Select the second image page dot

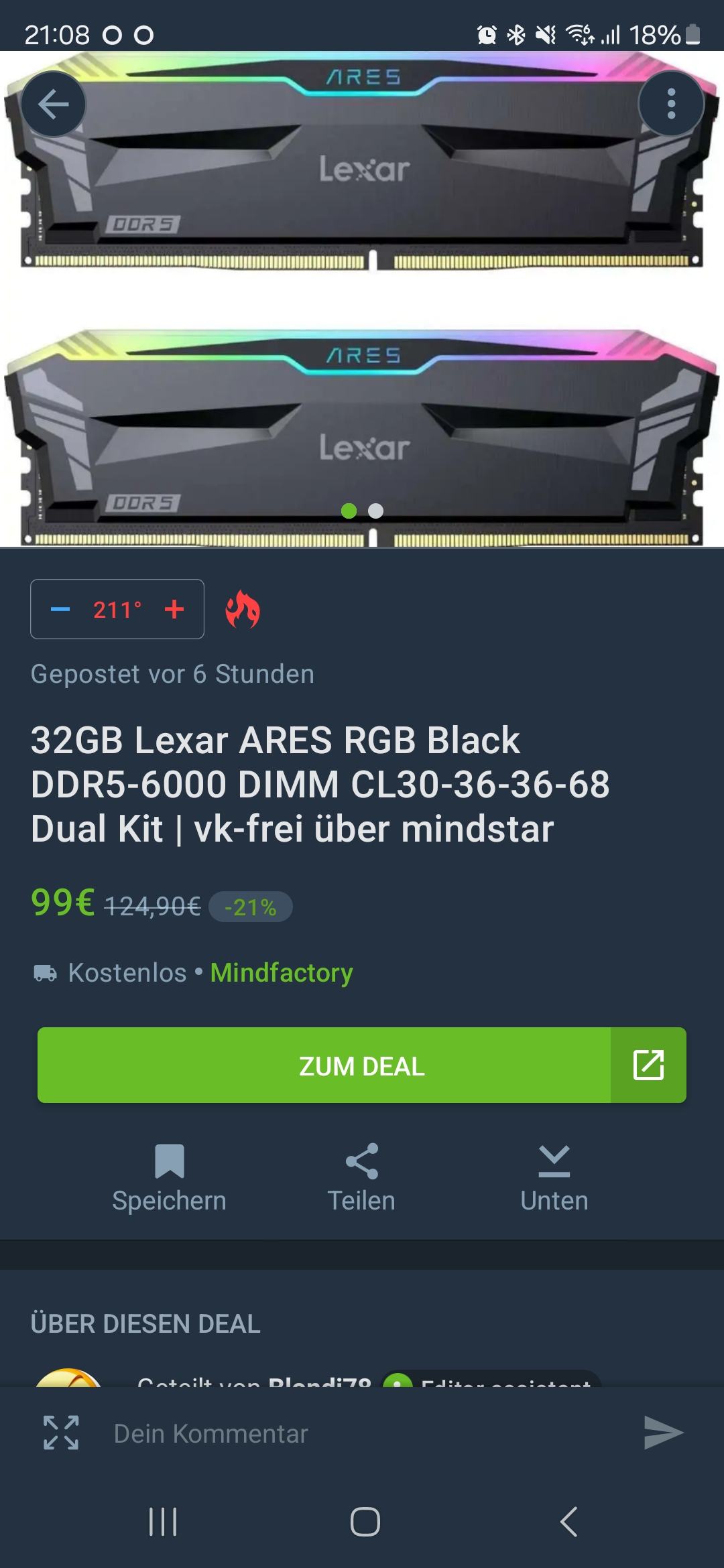[x=376, y=511]
